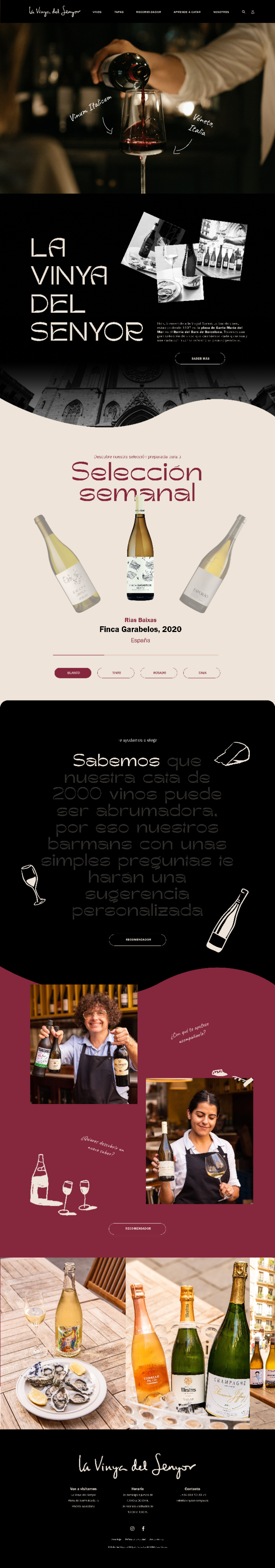Tap the La Vinya del Senyor header logo
The width and height of the screenshot is (275, 1568).
coord(54,11)
